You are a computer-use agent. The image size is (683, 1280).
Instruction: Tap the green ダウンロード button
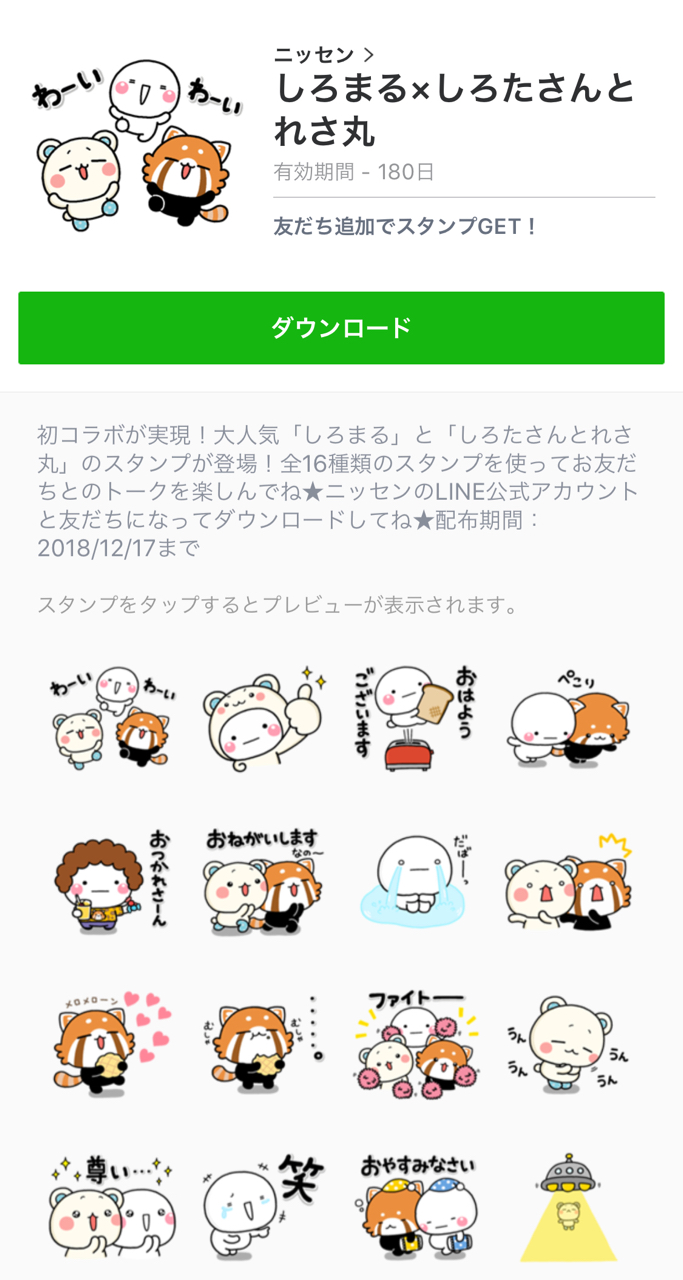[x=341, y=328]
